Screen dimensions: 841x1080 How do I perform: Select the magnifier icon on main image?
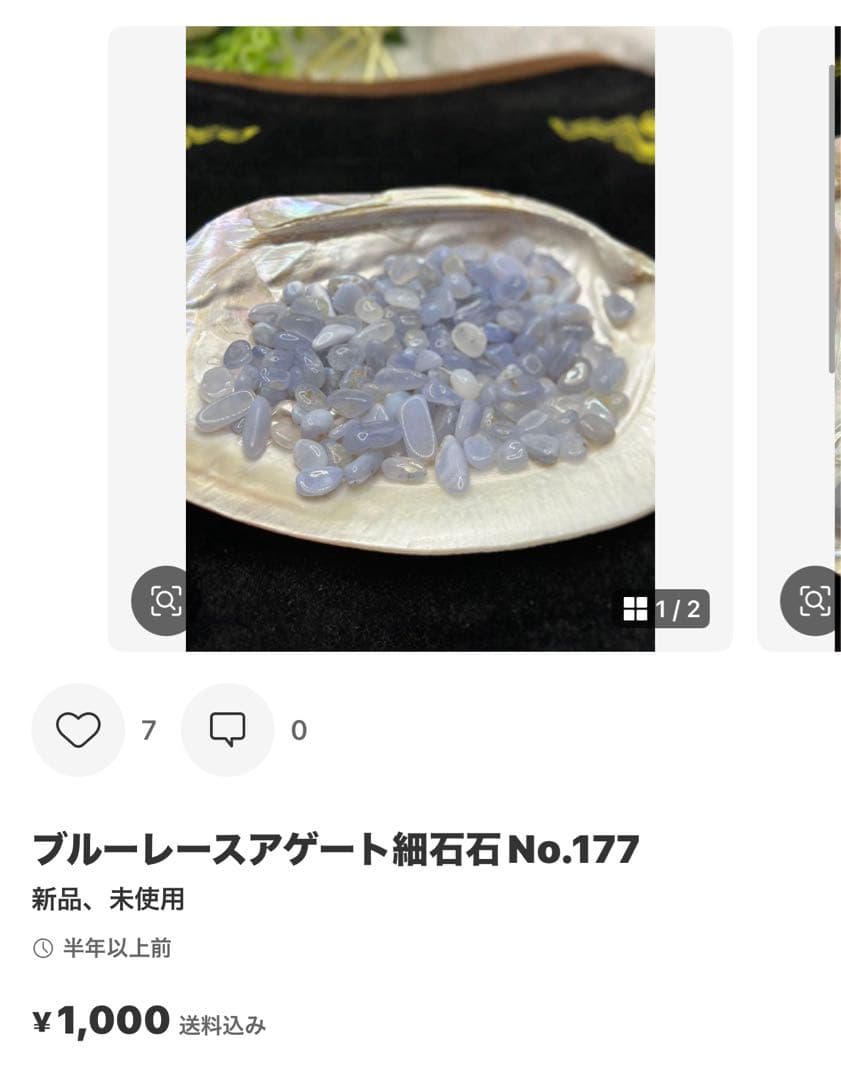(x=162, y=601)
